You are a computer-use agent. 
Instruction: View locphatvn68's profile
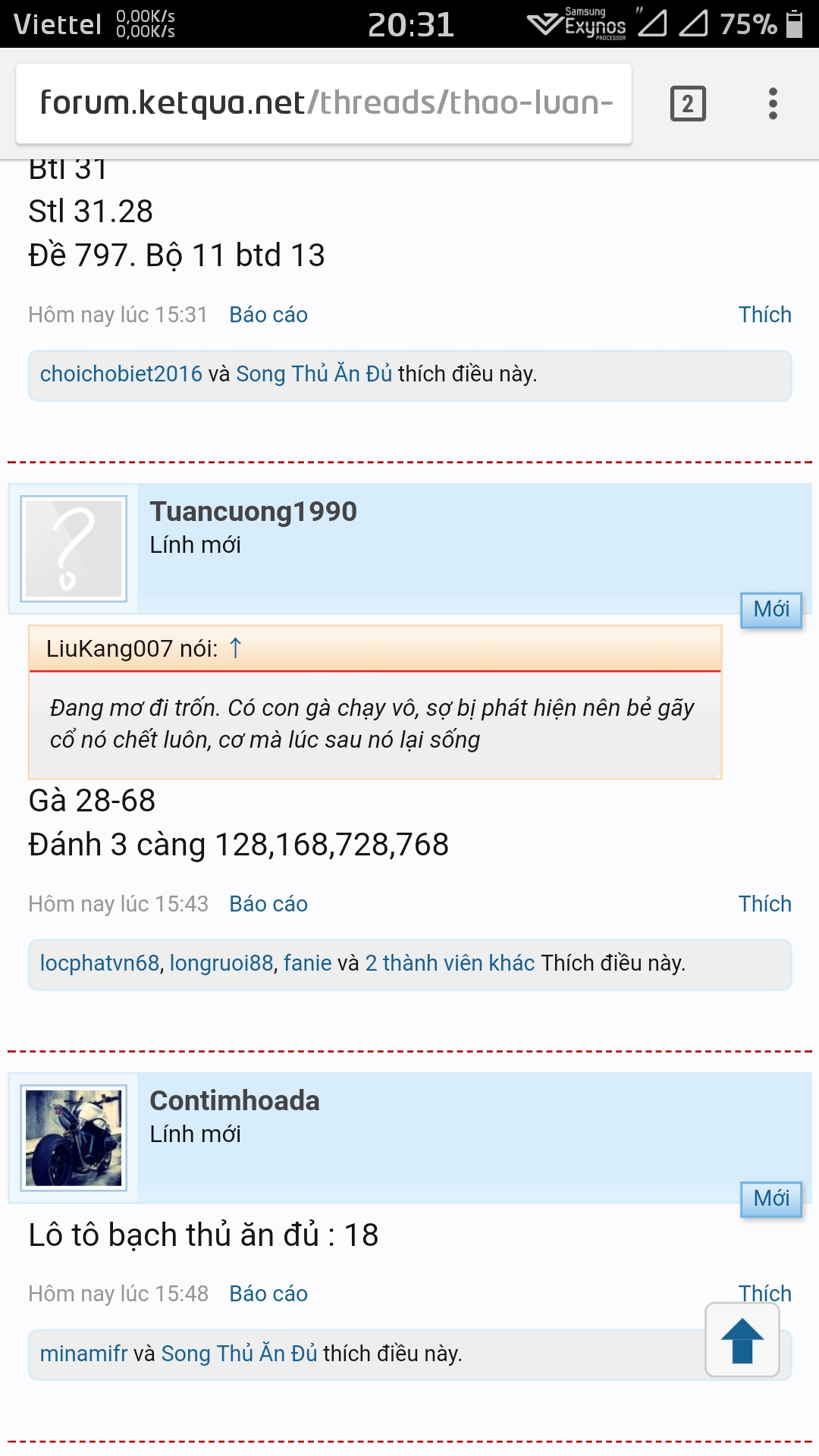pos(99,963)
